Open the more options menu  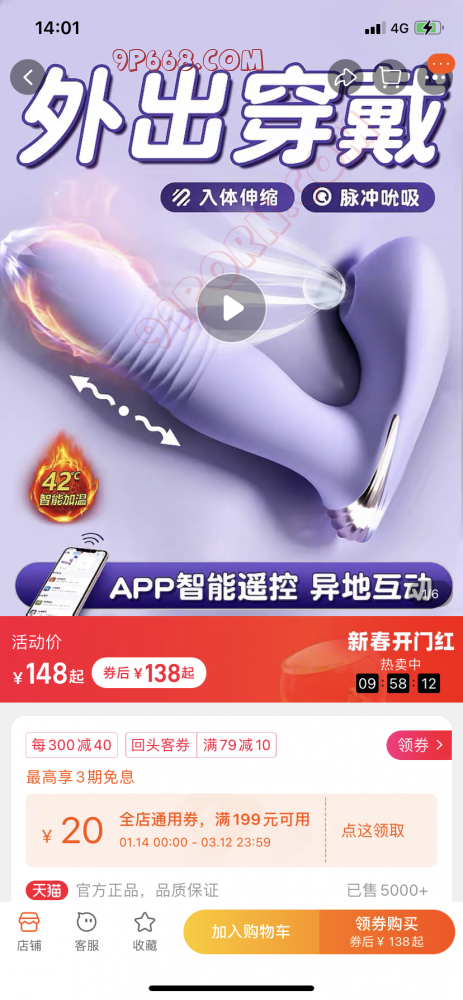[x=436, y=78]
